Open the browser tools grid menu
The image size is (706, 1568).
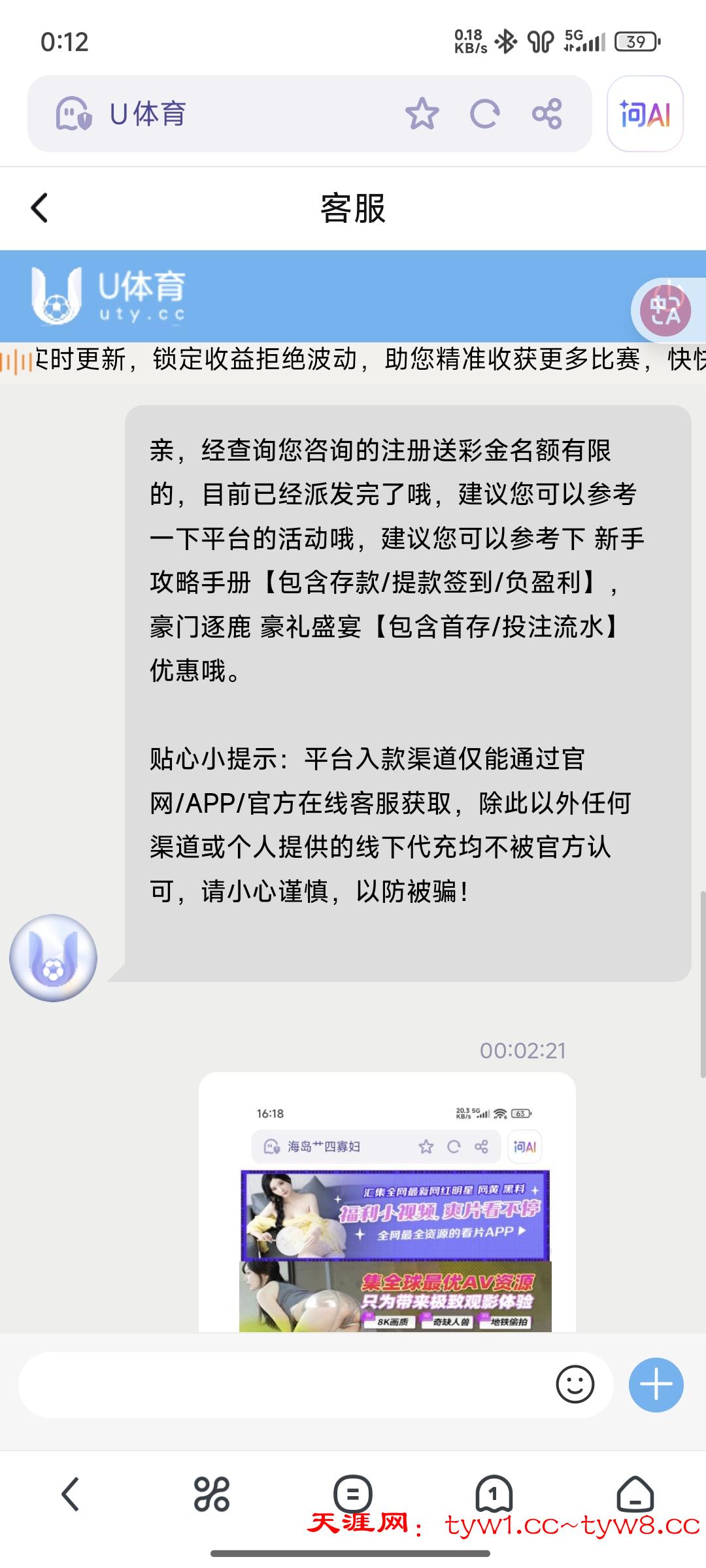pos(212,1494)
